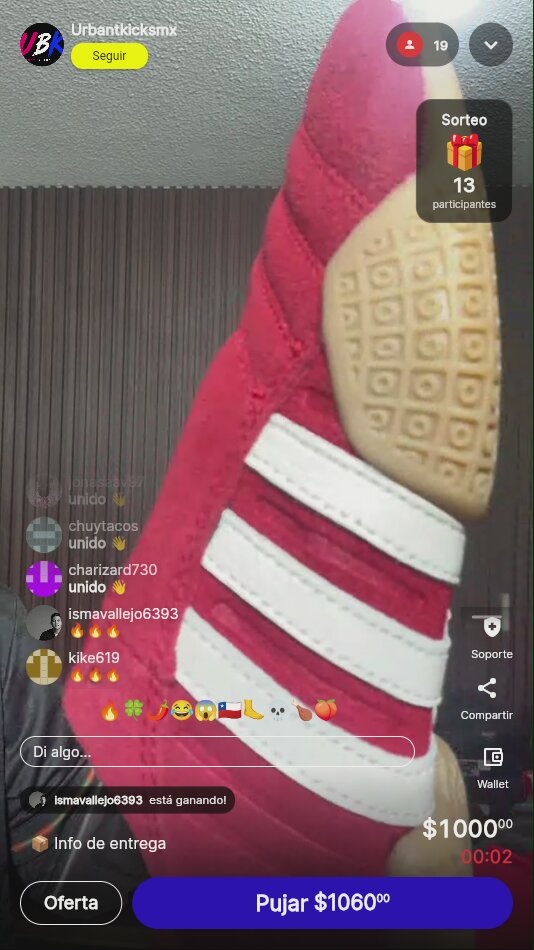Follow Urbantkicksmx with the Seguir button
Screen dimensions: 534x950
(109, 56)
